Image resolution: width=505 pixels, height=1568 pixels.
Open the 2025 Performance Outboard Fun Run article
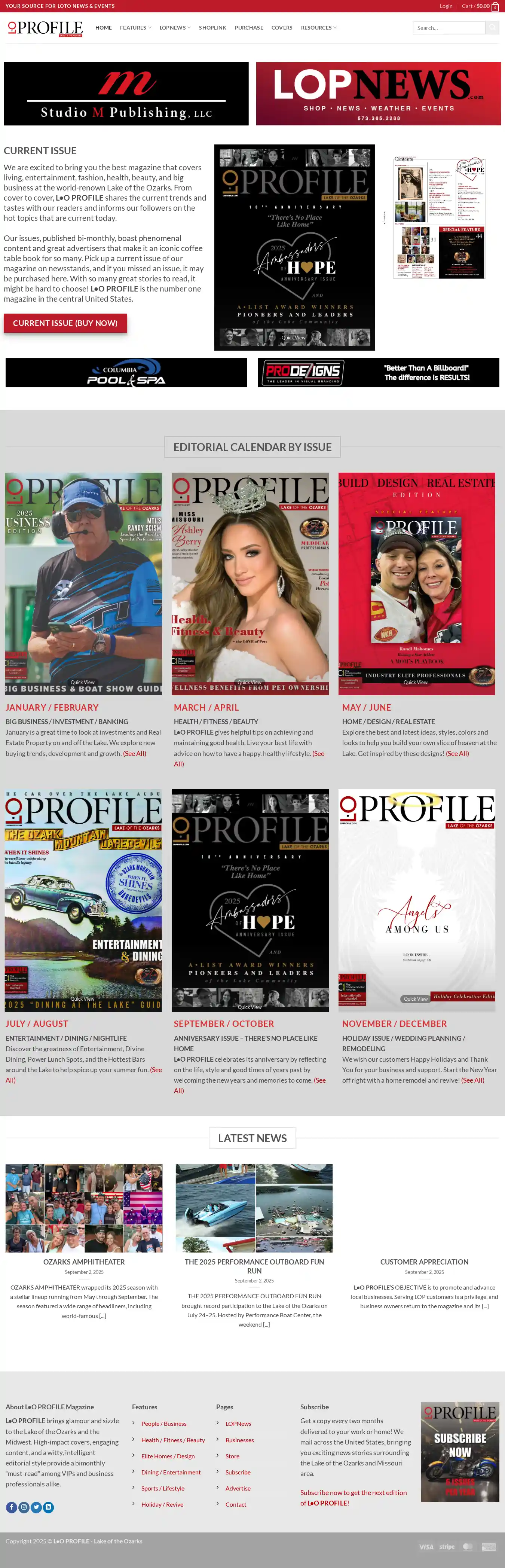click(254, 1266)
